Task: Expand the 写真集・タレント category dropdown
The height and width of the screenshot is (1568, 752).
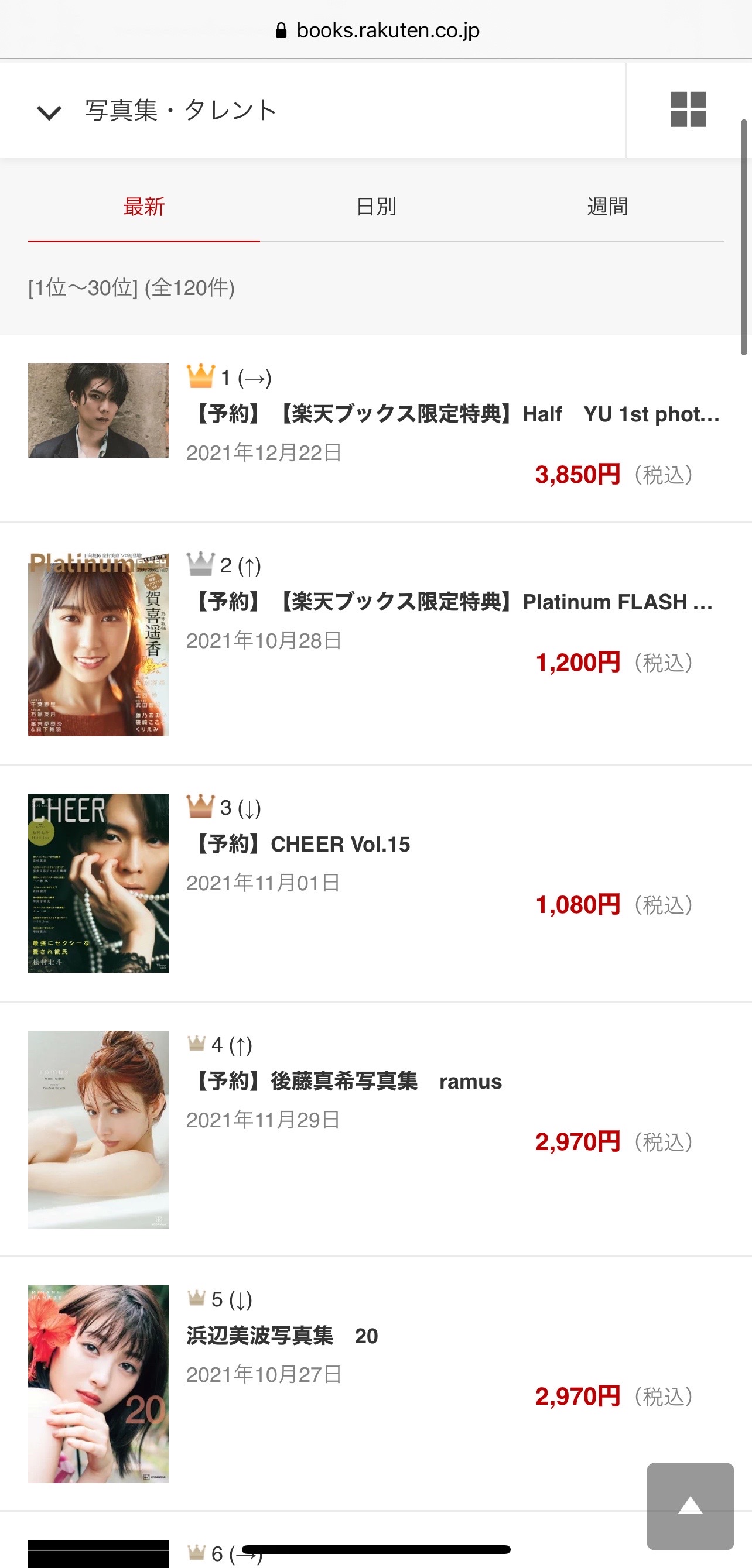Action: [x=49, y=111]
